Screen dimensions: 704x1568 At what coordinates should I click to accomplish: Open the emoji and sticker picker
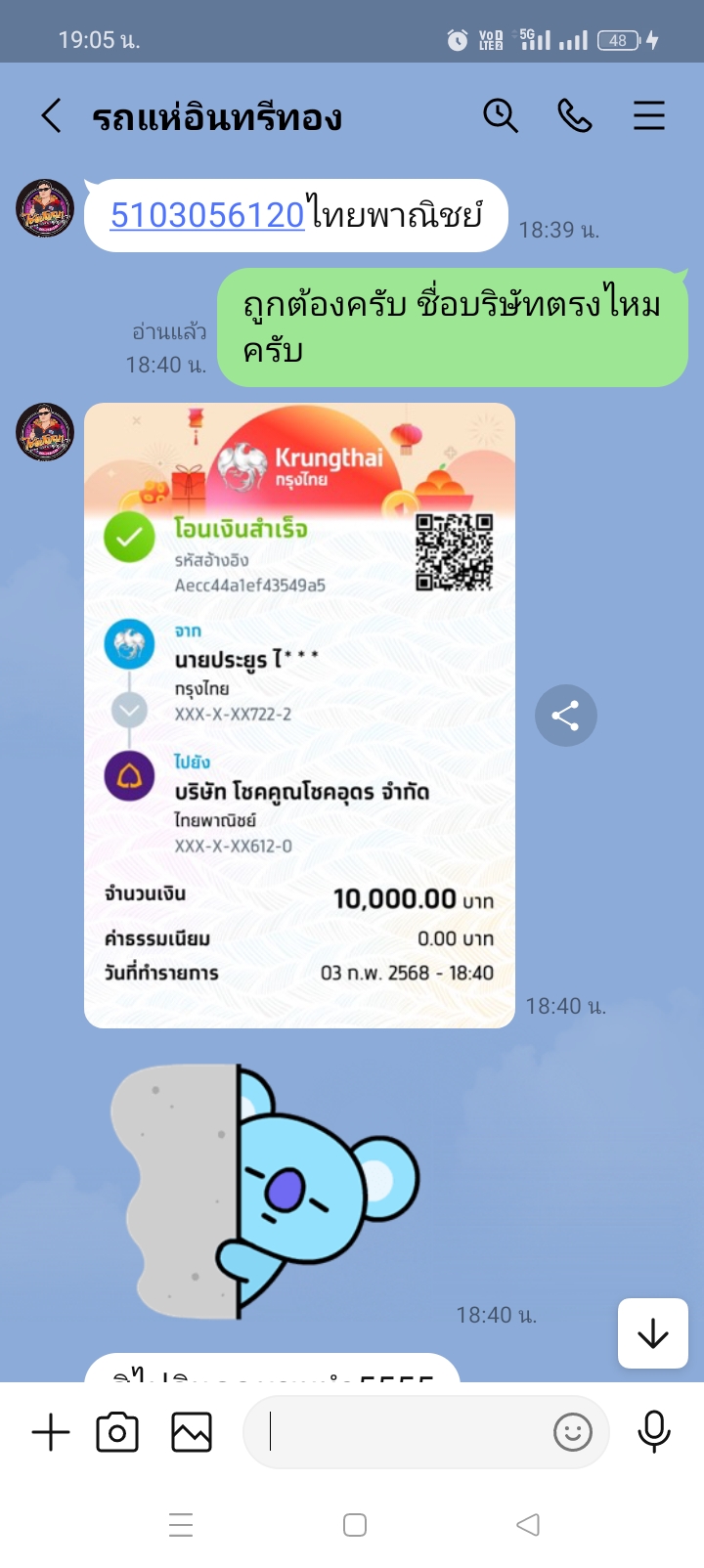tap(572, 1433)
